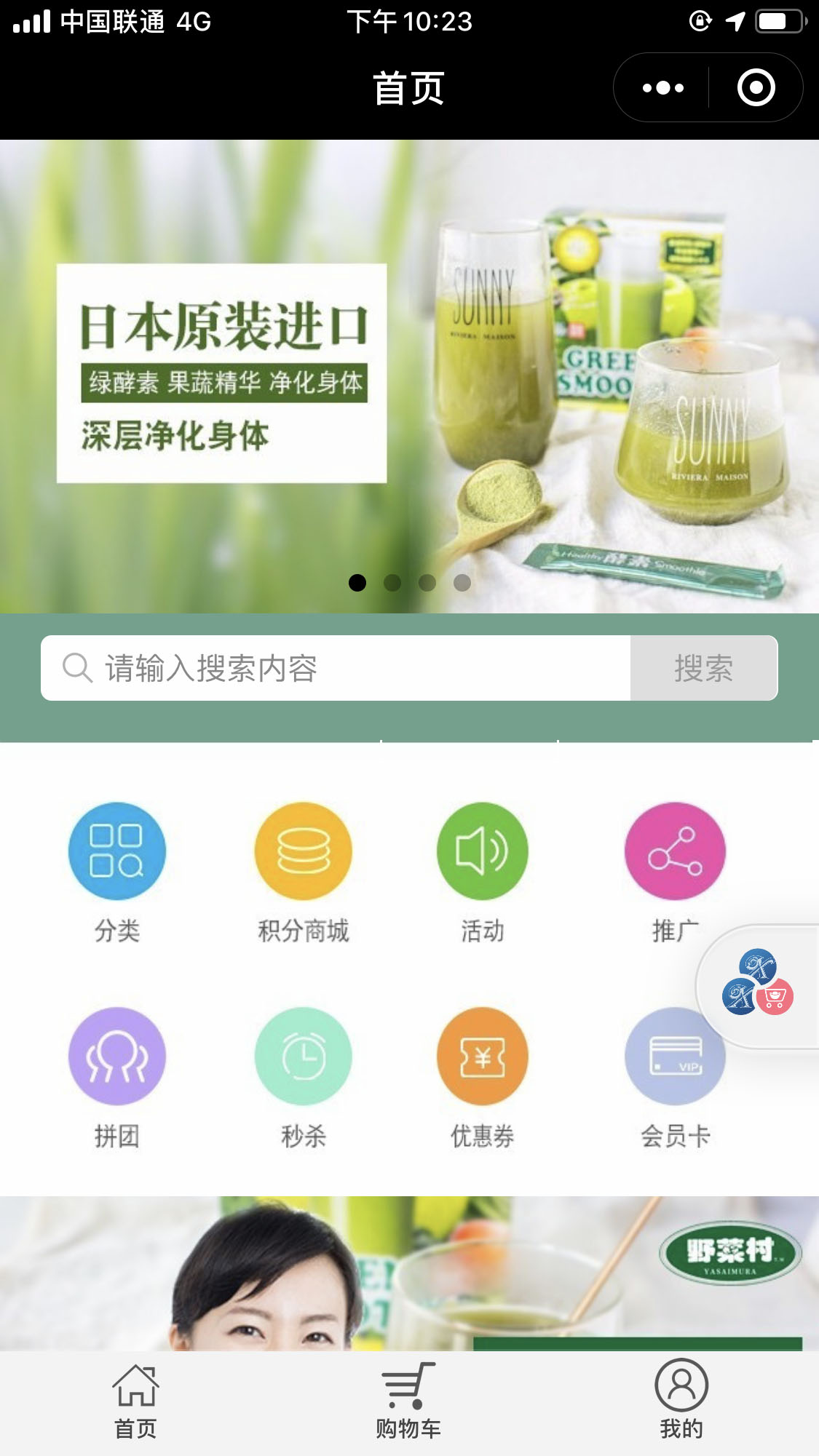The image size is (819, 1456).
Task: Open the Japanese imported green enzyme banner
Action: pos(409,375)
